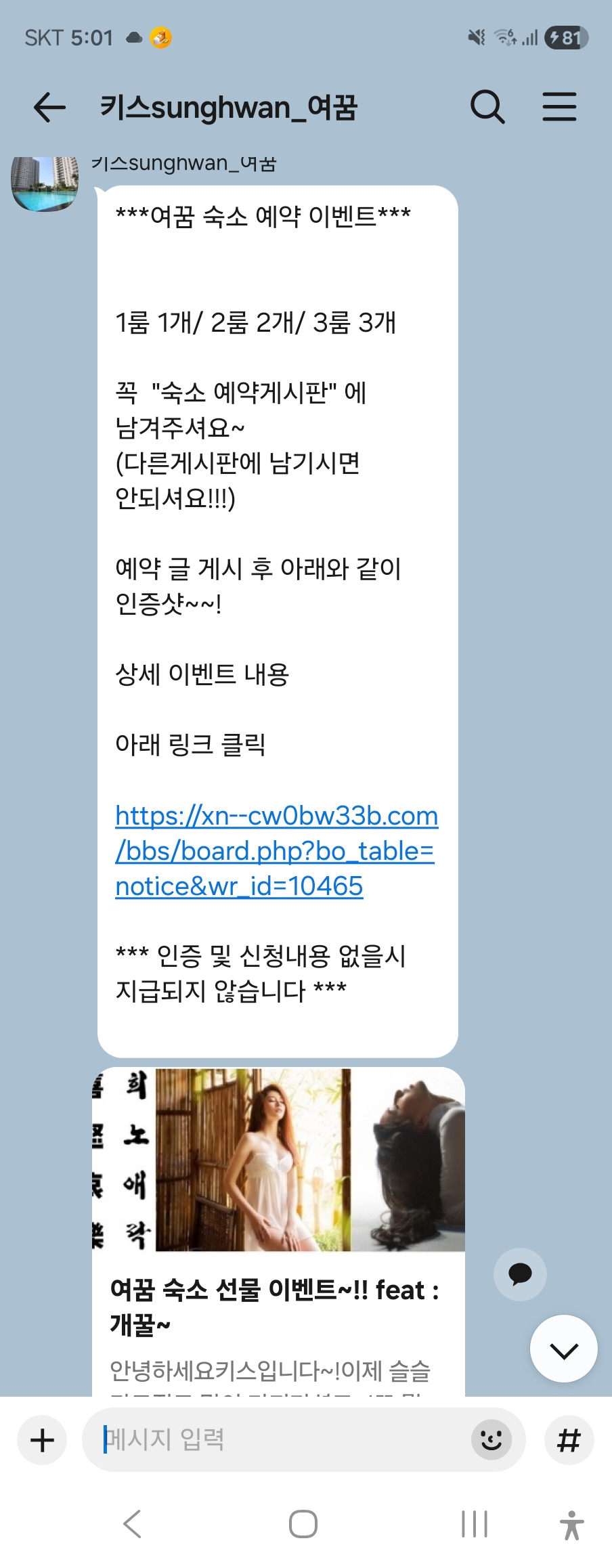612x1568 pixels.
Task: Jump to the latest messages
Action: tap(563, 1349)
